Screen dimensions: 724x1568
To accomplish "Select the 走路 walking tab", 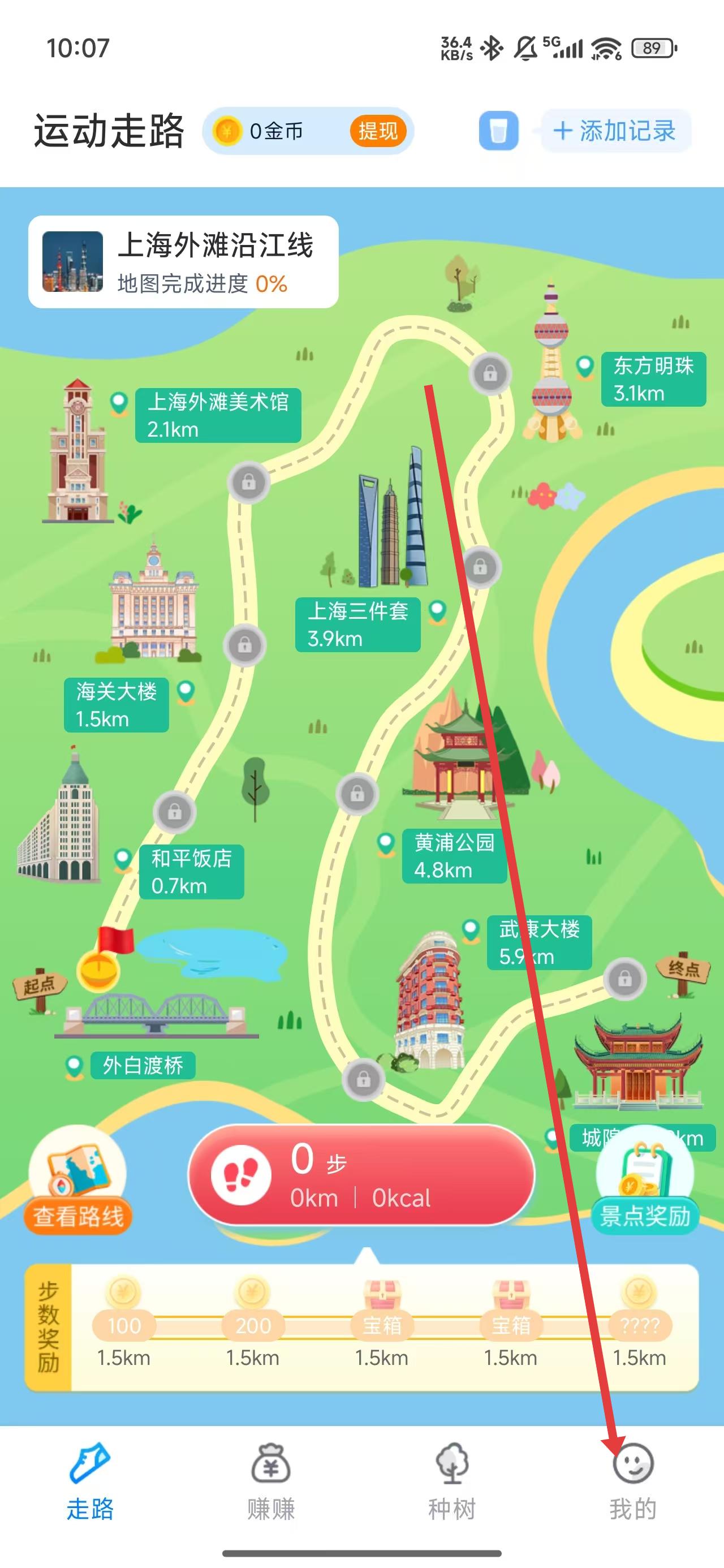I will [x=90, y=1479].
